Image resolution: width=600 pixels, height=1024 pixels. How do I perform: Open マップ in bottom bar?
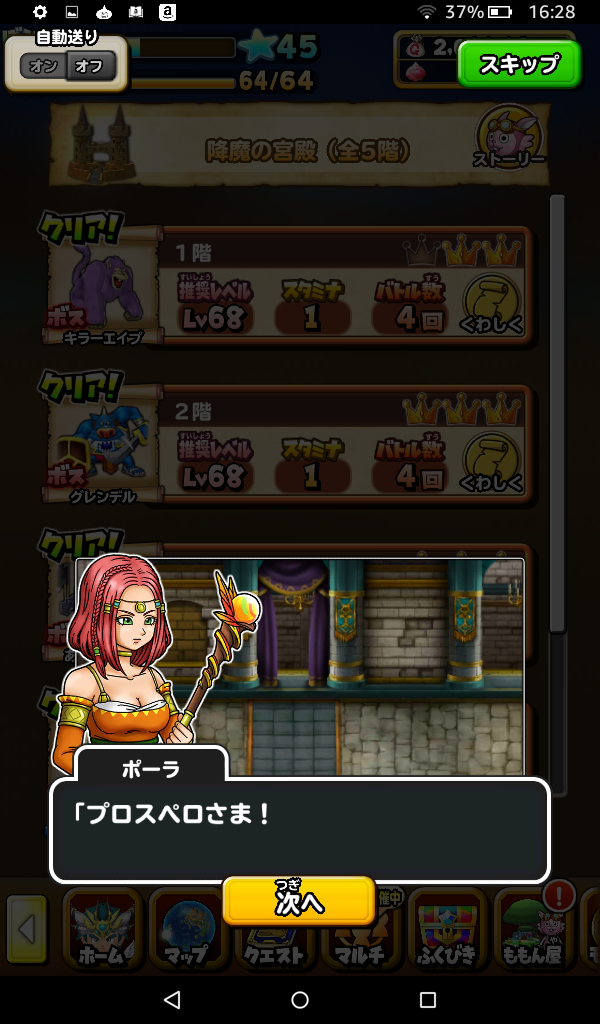tap(188, 930)
